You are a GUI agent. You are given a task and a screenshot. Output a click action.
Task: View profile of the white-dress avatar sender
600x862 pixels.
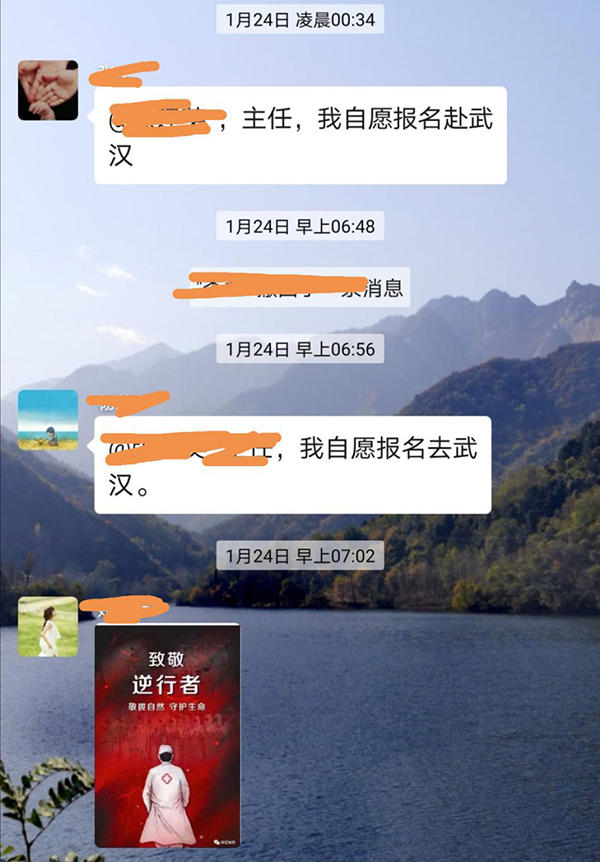[48, 627]
